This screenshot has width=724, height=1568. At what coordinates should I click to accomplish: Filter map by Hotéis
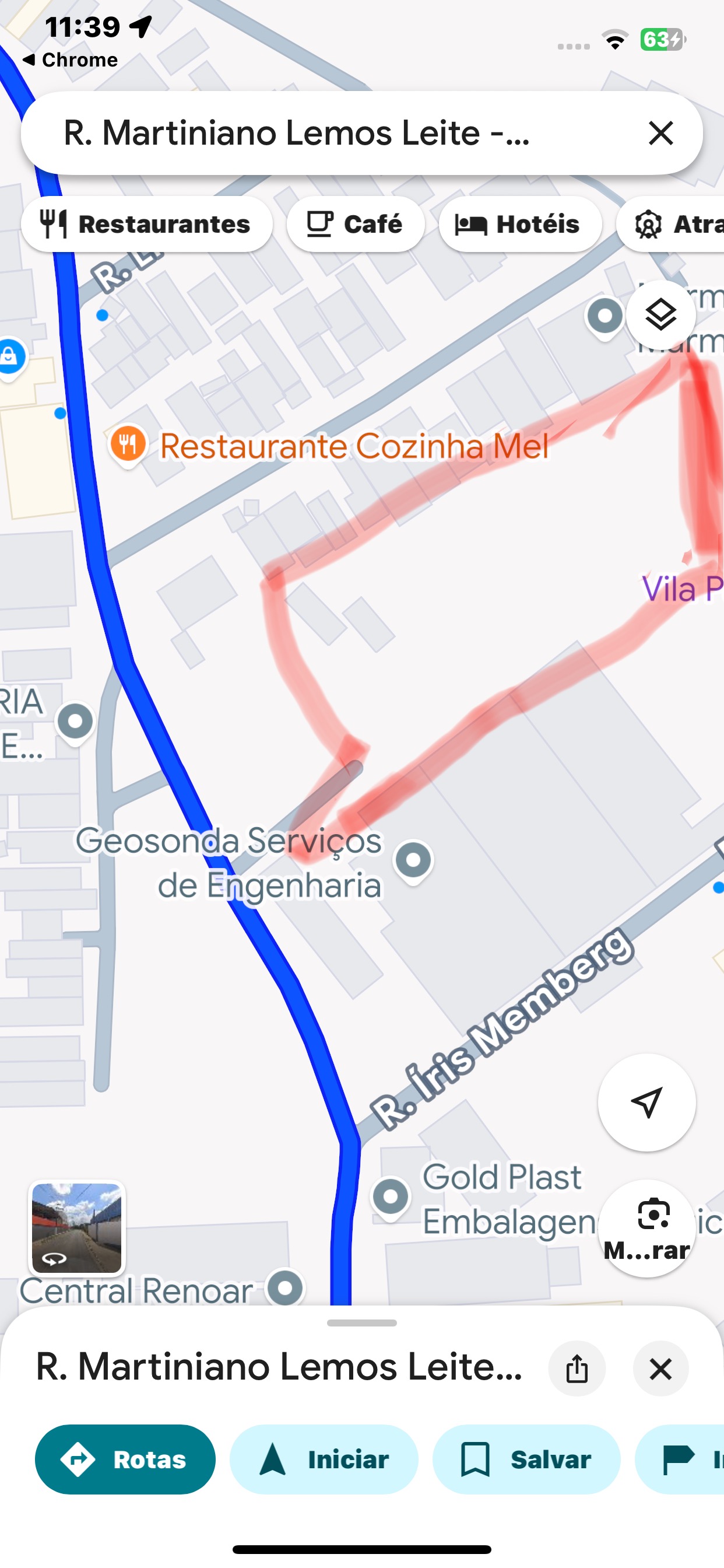click(x=519, y=224)
